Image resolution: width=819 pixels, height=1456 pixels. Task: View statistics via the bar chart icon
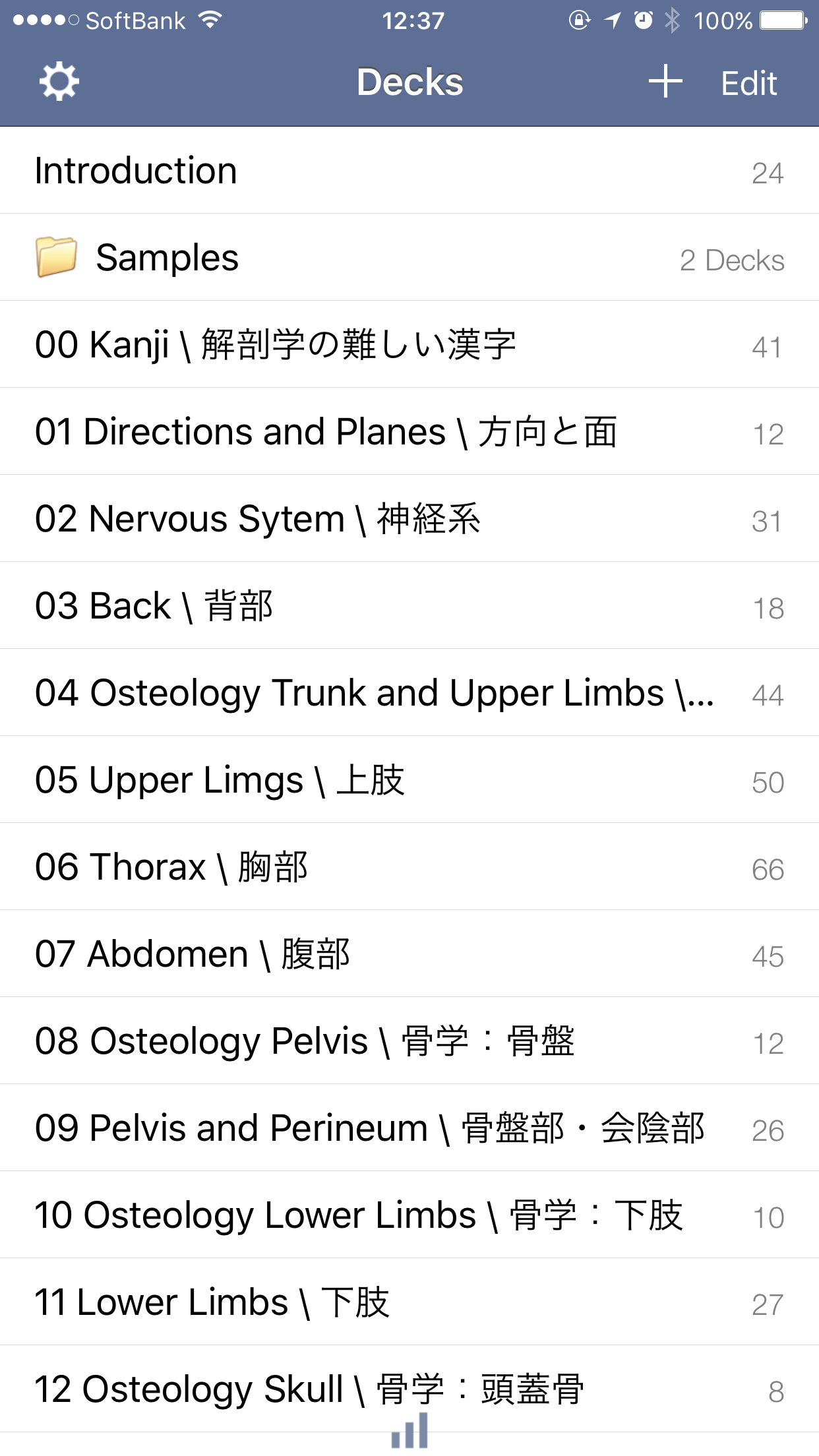[x=409, y=1432]
